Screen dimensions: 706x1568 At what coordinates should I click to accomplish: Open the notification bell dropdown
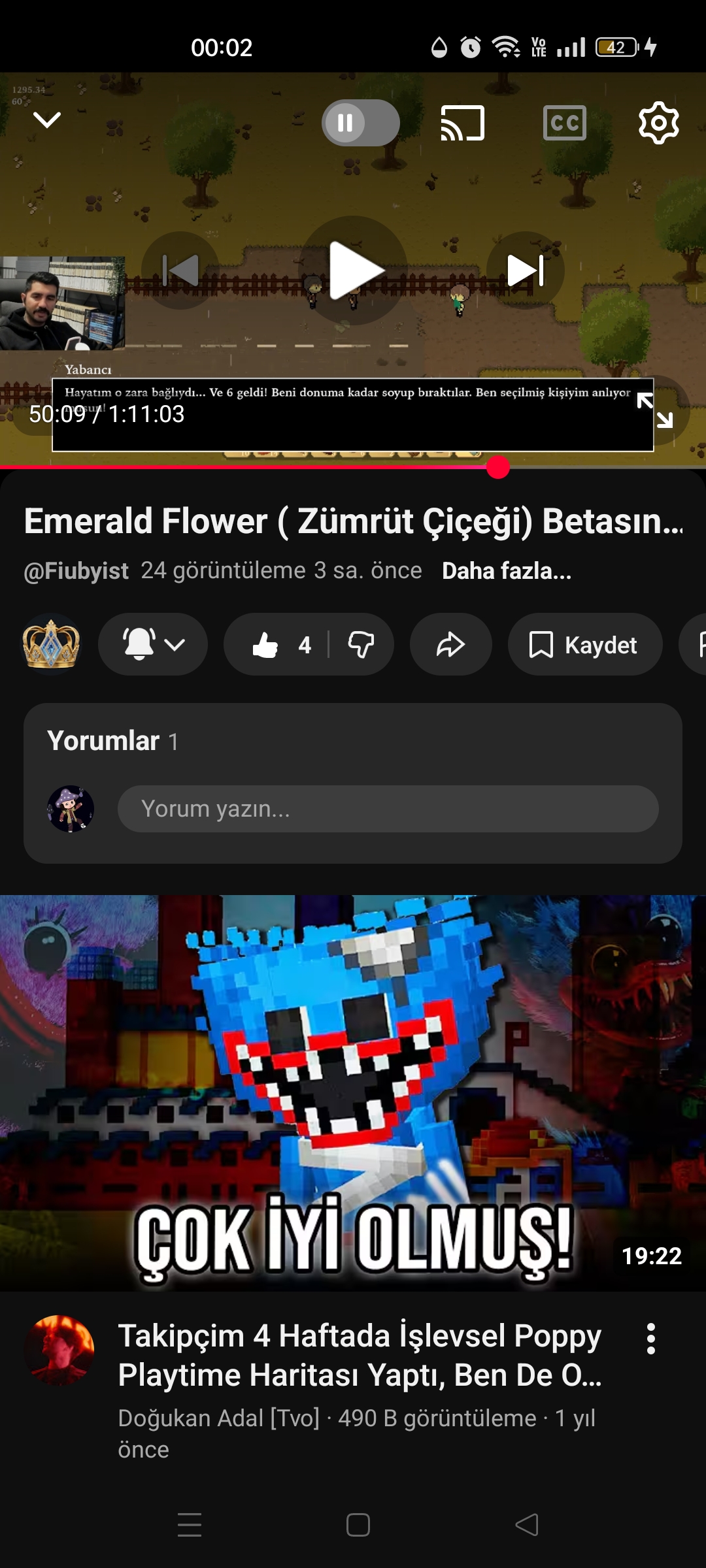pyautogui.click(x=153, y=645)
